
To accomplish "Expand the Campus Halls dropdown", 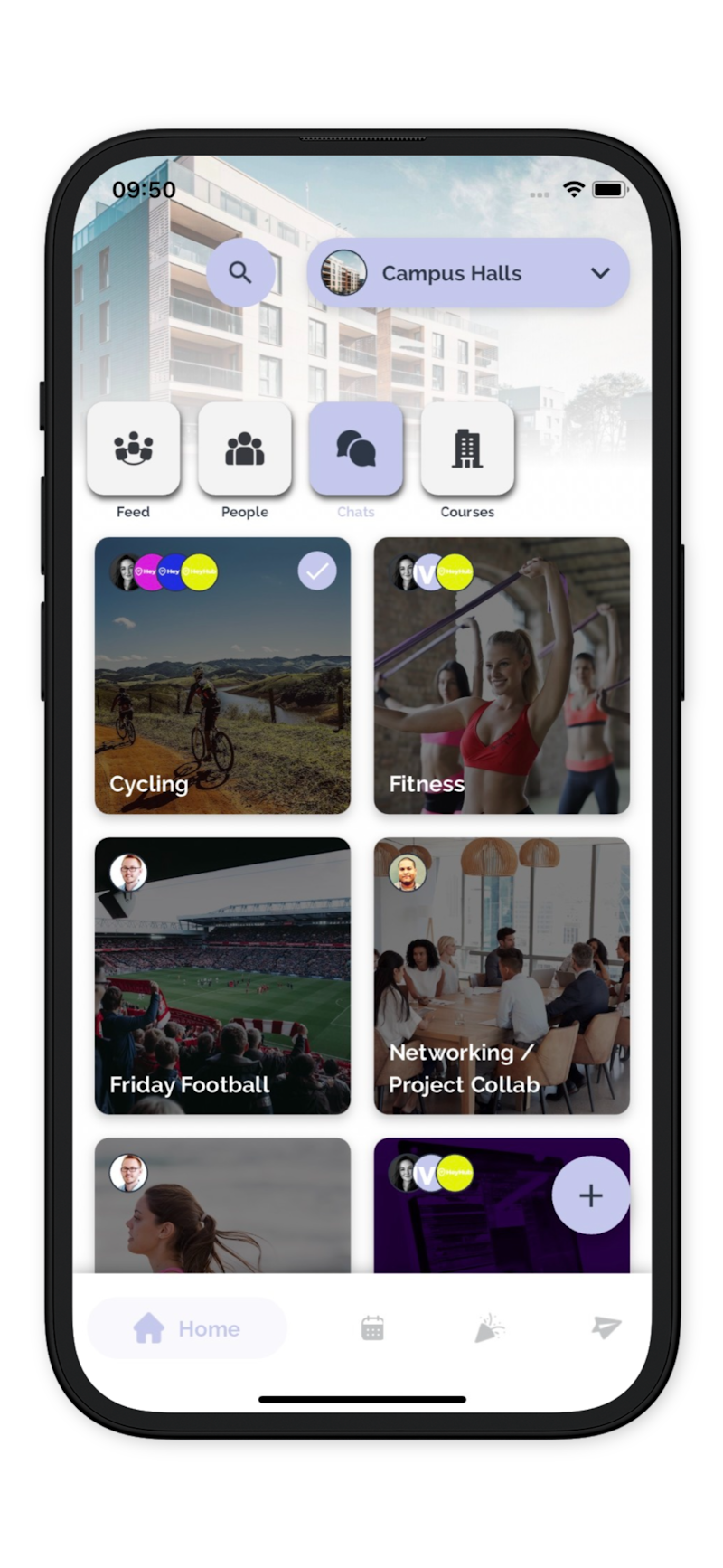I will (600, 273).
